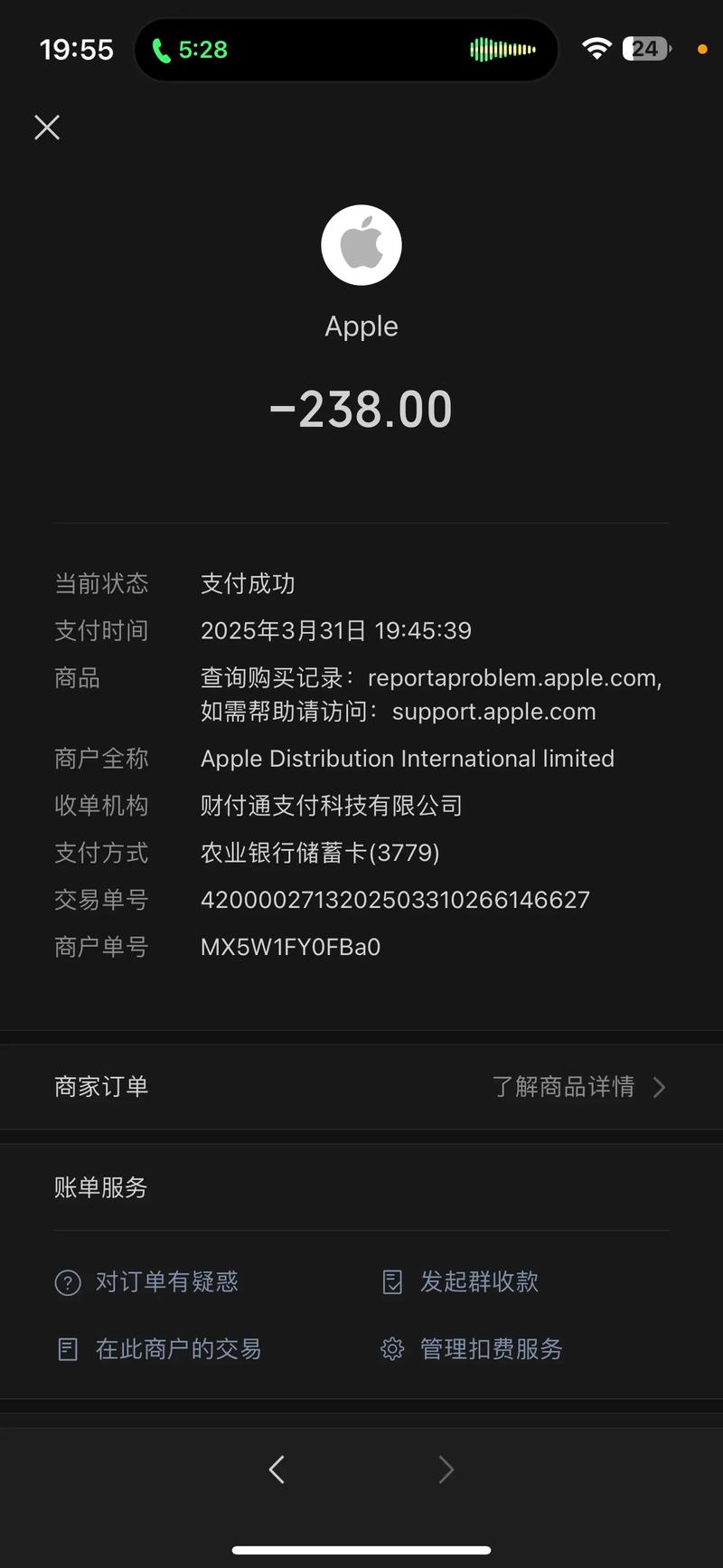This screenshot has height=1568, width=723.
Task: Open 商家订单 to see product details
Action: point(361,1086)
